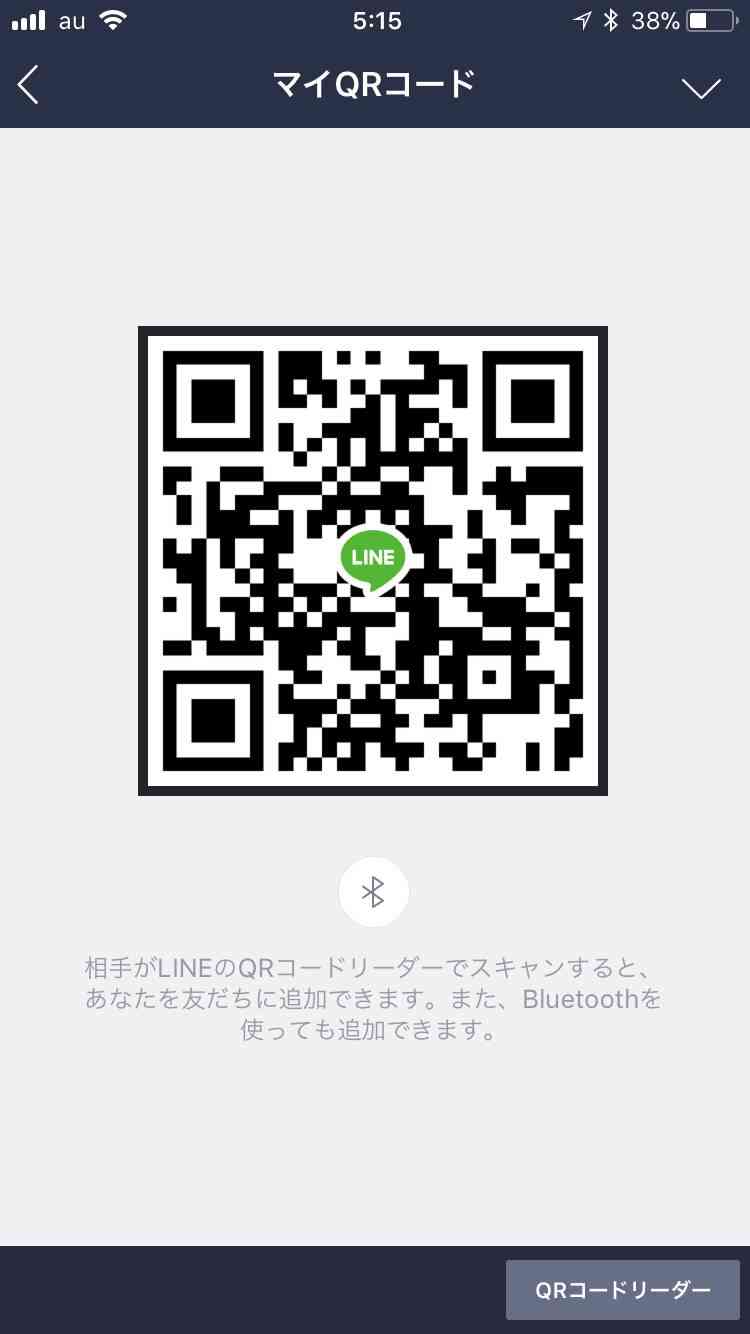Open the dropdown chevron menu in header
The height and width of the screenshot is (1334, 750).
pos(701,88)
